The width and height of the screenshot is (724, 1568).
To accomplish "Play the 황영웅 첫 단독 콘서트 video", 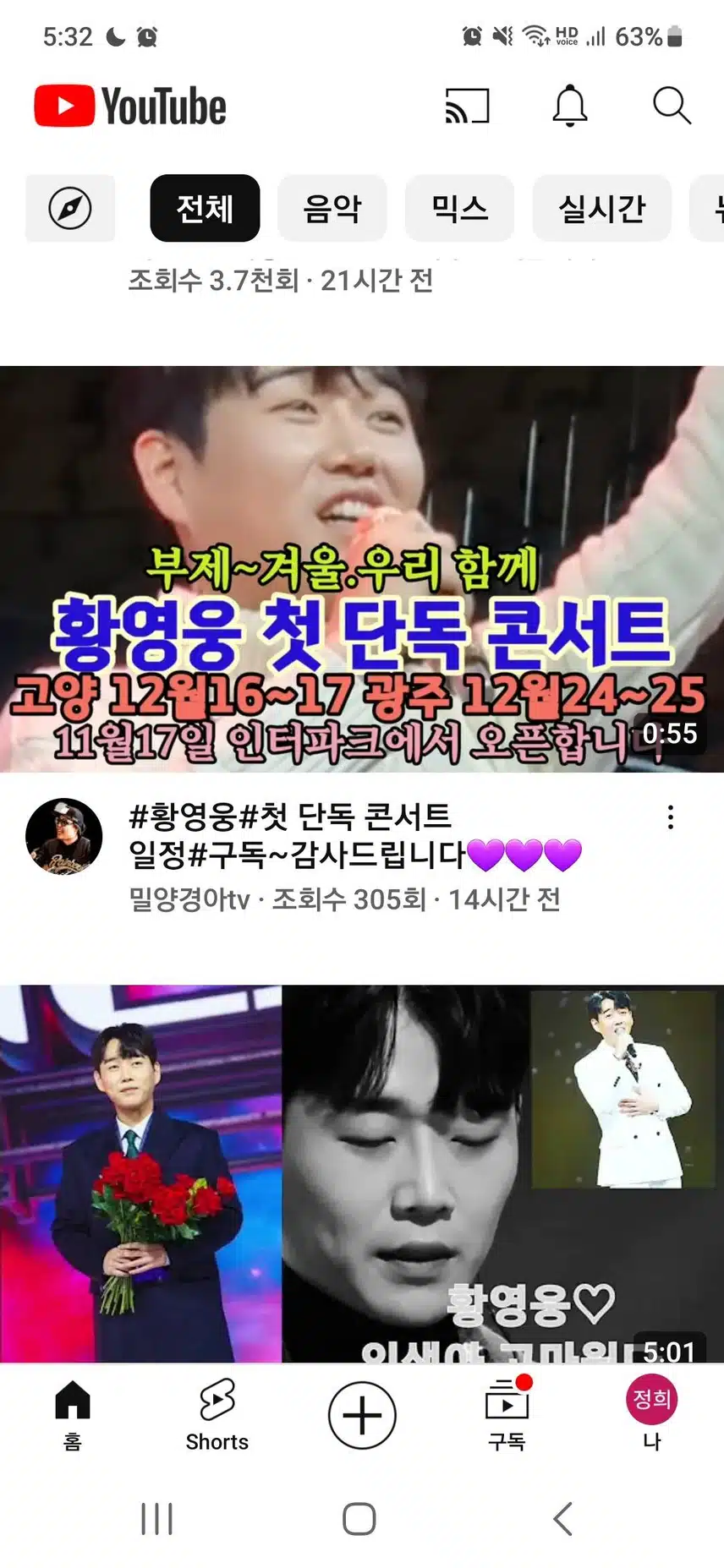I will click(x=362, y=568).
